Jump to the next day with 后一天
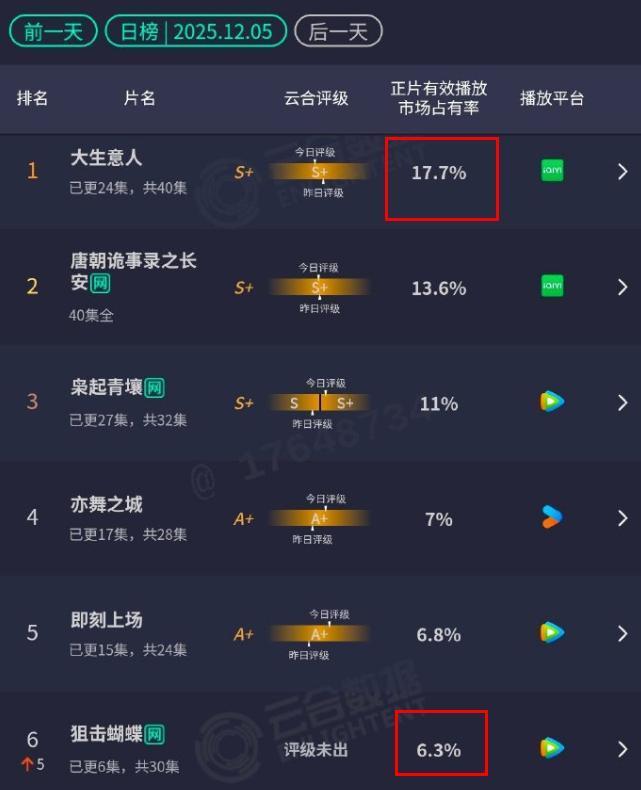This screenshot has width=641, height=790. (338, 32)
